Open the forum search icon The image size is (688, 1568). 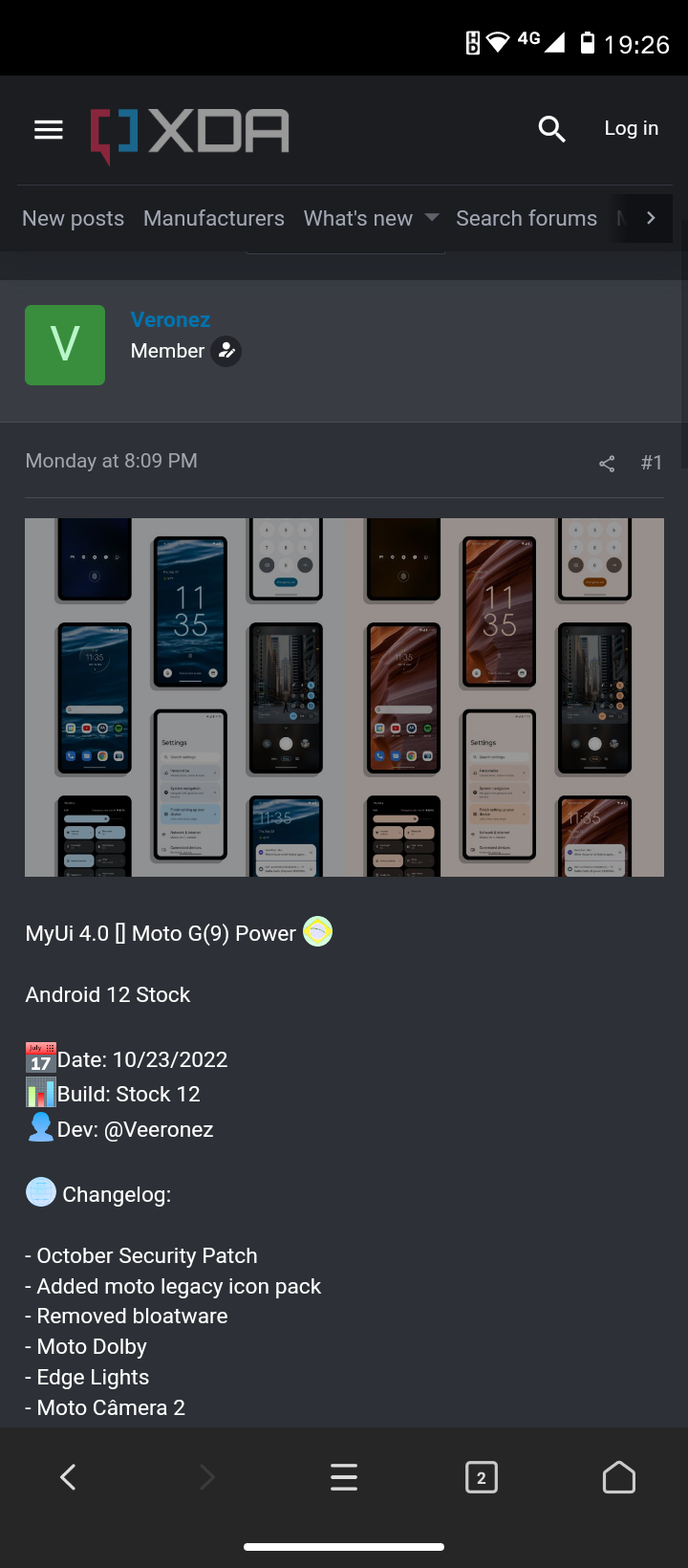[x=551, y=129]
